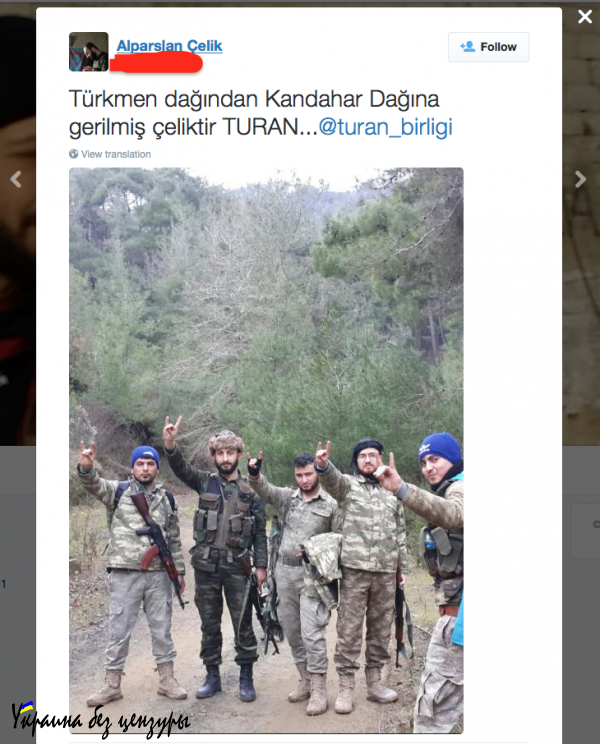Enlarge the tweet's attached photo
Screen dimensions: 600x744
coord(266,450)
